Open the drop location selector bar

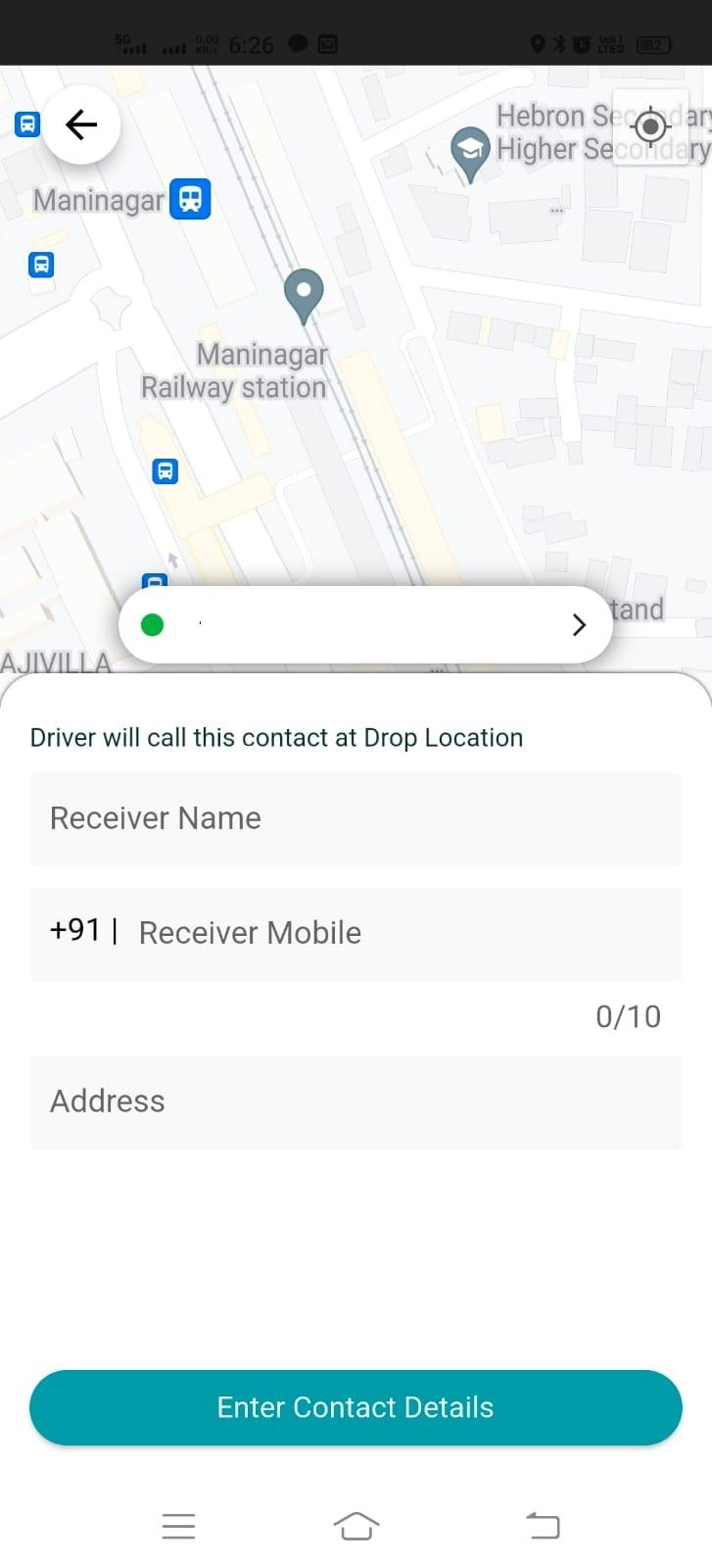(x=365, y=624)
